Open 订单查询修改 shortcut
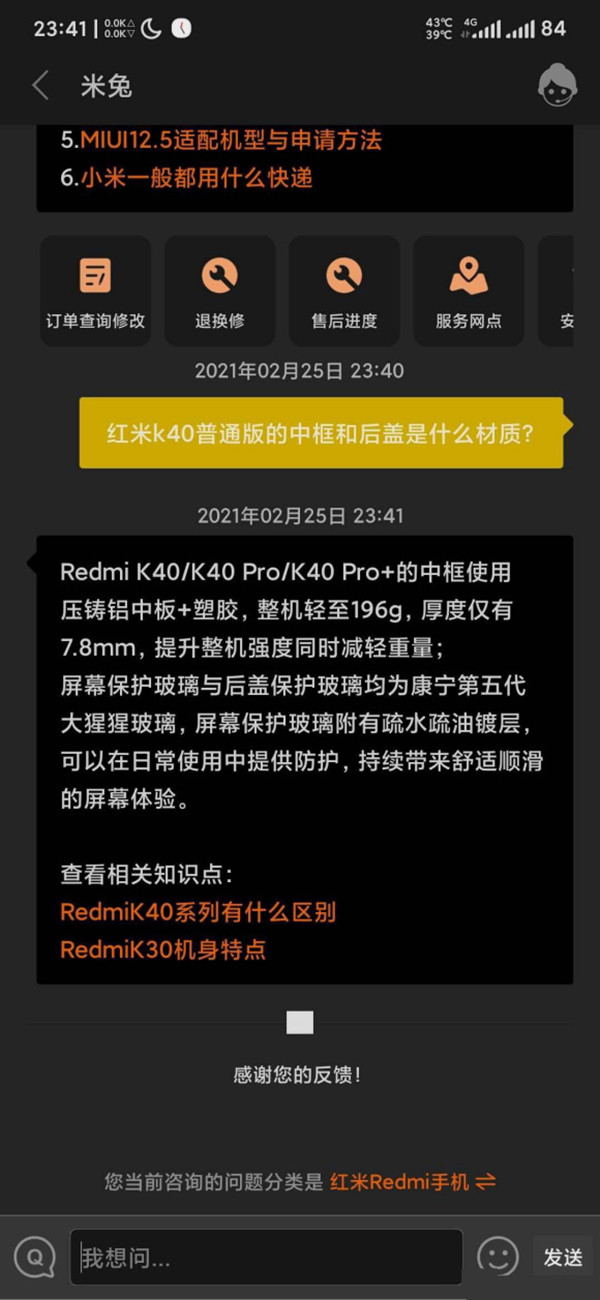Screen dimensions: 600x1300 tap(96, 291)
